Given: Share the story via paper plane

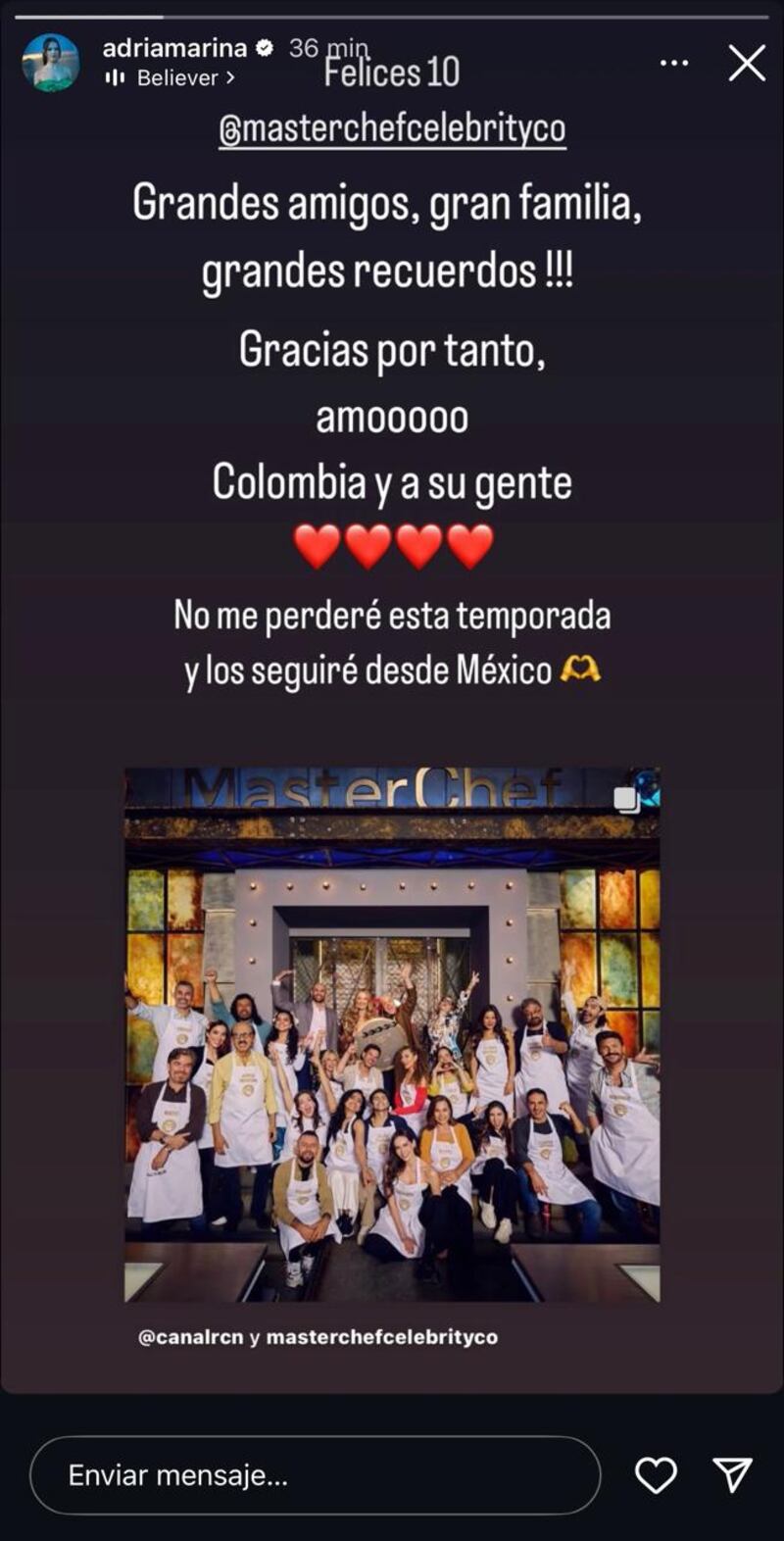Looking at the screenshot, I should (732, 1474).
